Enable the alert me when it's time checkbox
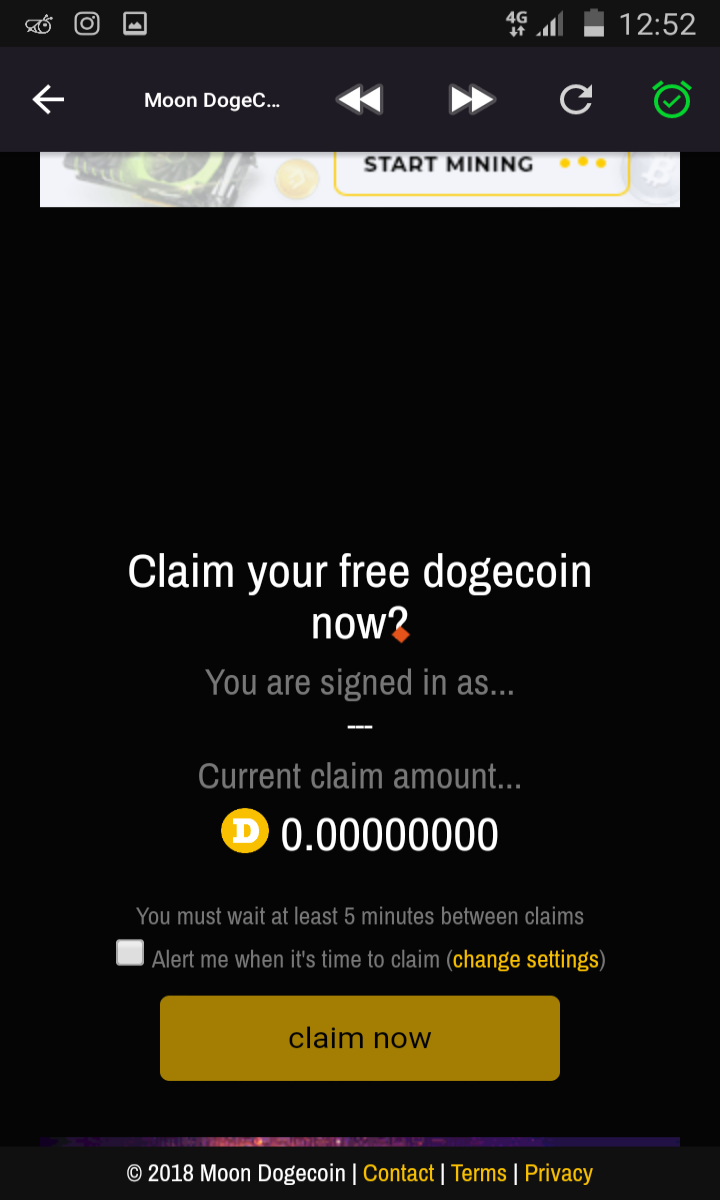720x1200 pixels. point(130,953)
